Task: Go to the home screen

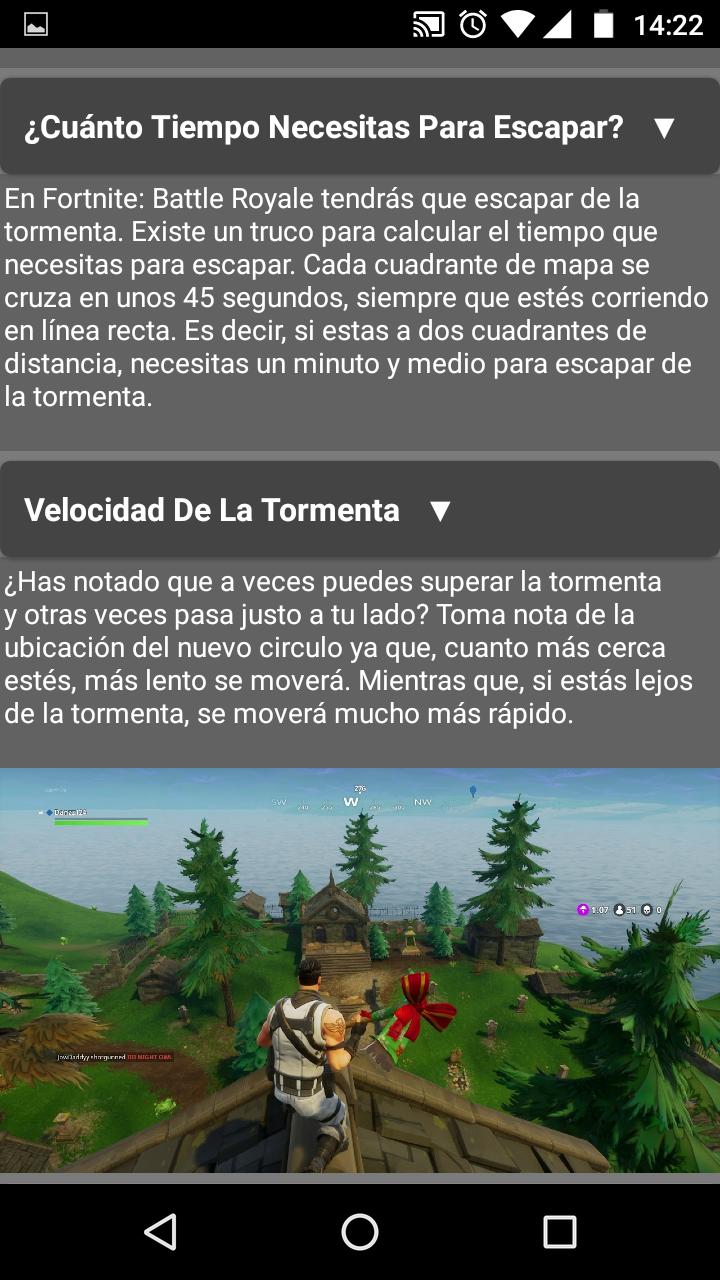Action: [x=360, y=1232]
